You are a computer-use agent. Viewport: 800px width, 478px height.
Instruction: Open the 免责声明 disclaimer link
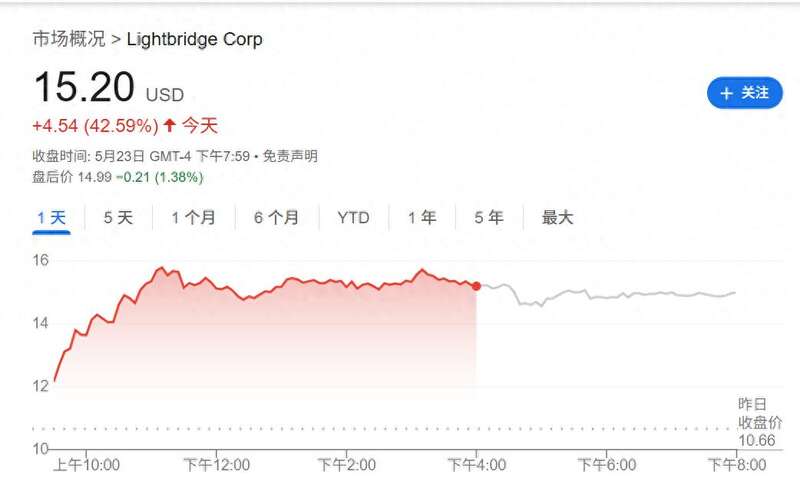point(290,156)
